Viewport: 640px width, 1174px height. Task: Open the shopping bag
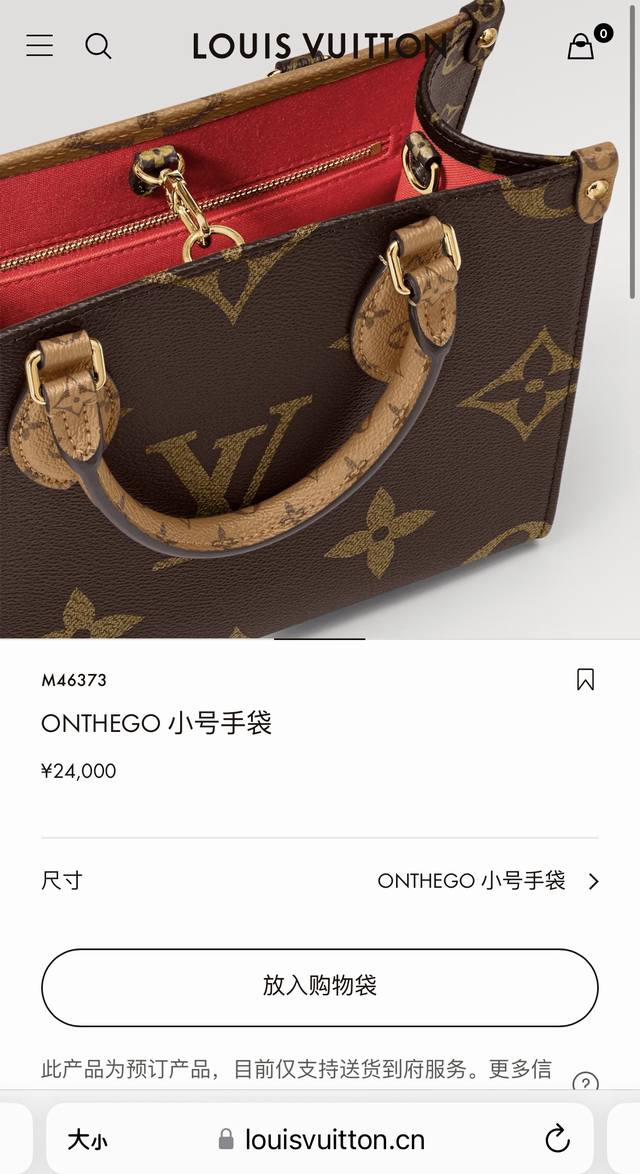581,46
